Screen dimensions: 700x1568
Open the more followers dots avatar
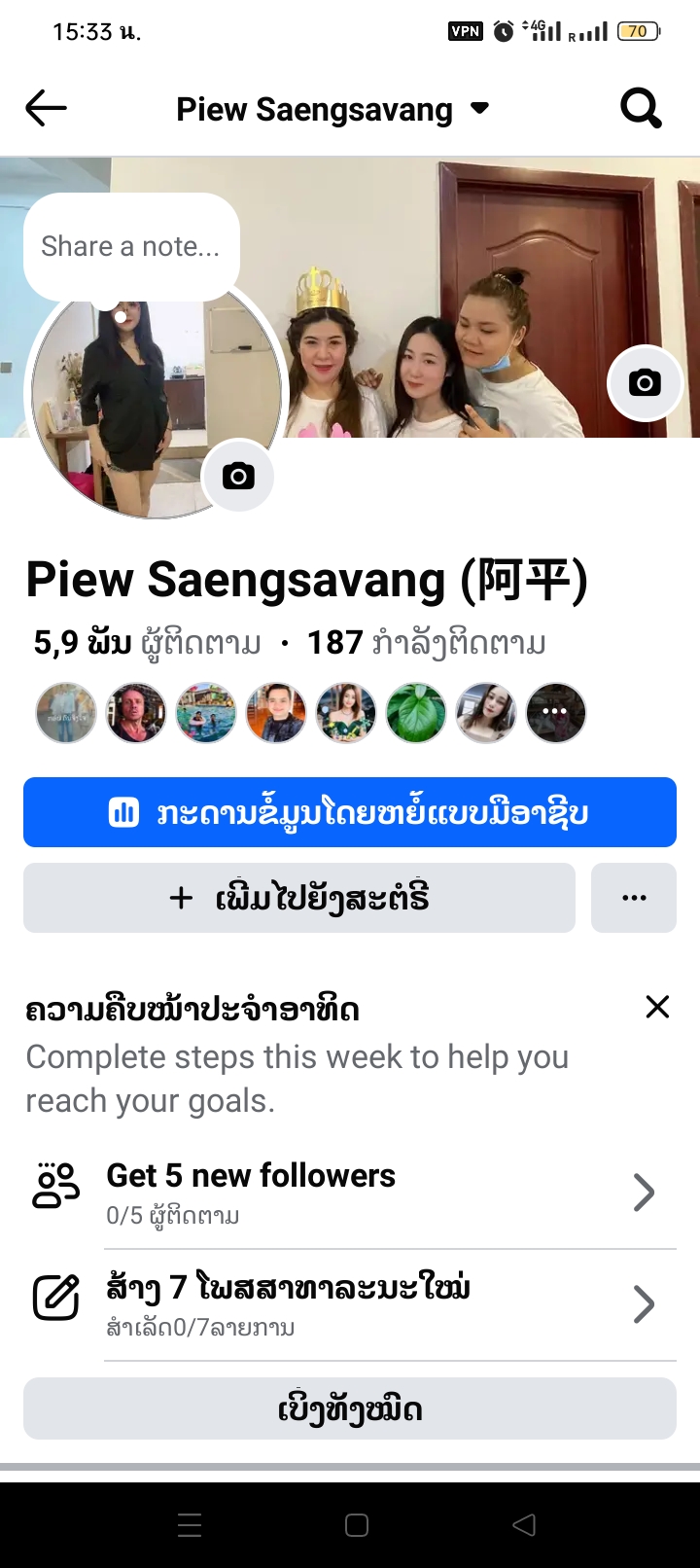point(555,713)
